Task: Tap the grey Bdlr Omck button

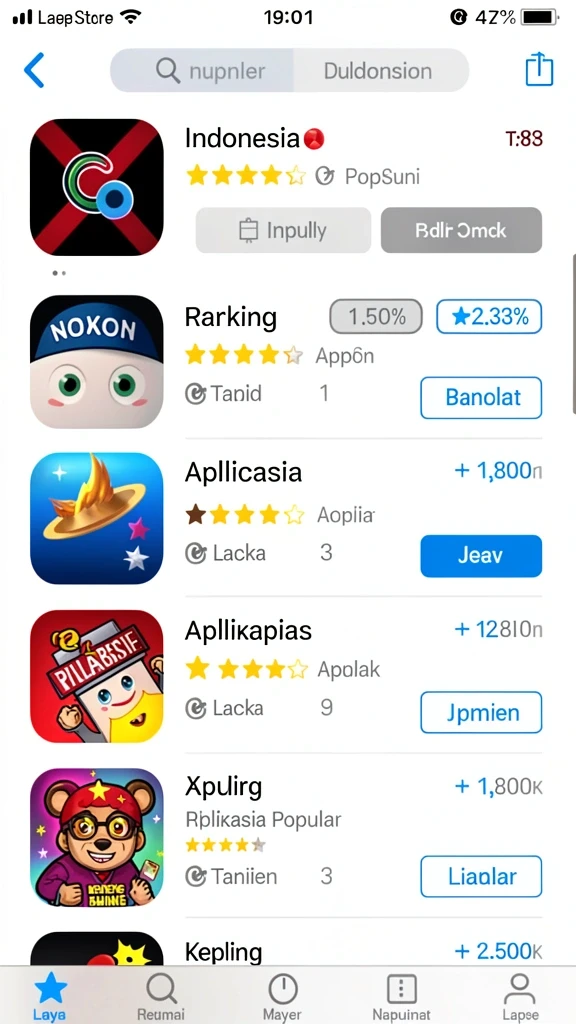Action: pyautogui.click(x=461, y=230)
